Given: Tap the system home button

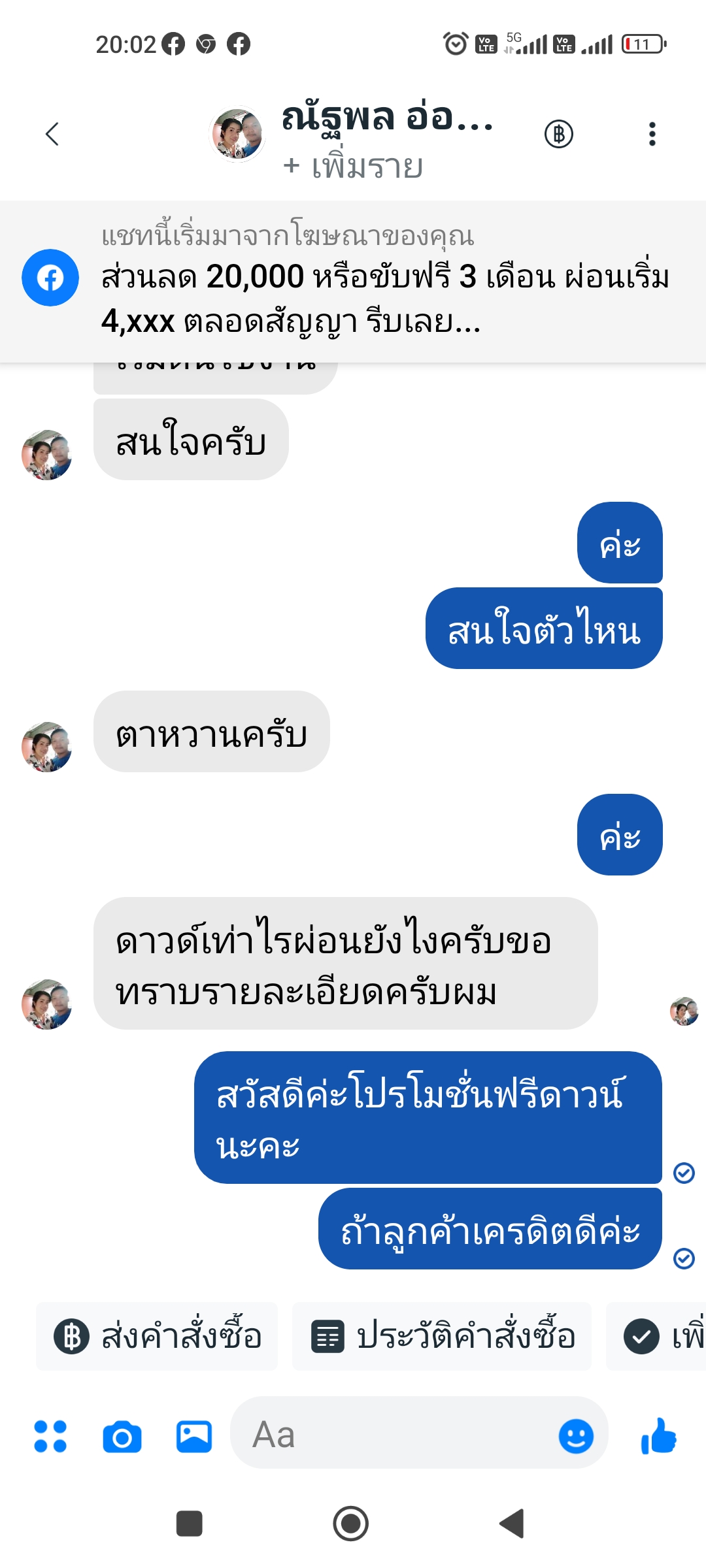Looking at the screenshot, I should (x=351, y=1524).
